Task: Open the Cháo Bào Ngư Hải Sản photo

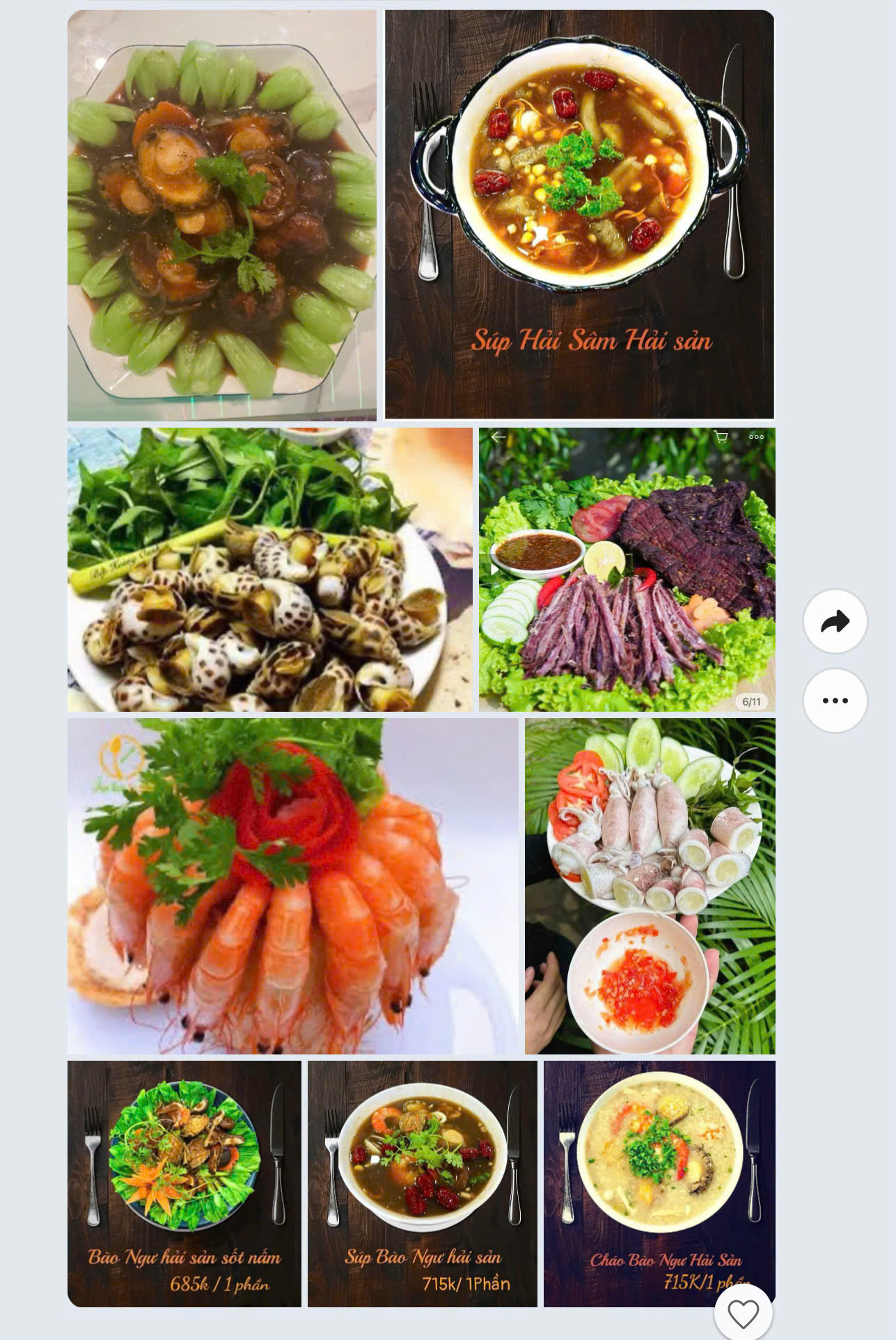Action: pos(659,1170)
